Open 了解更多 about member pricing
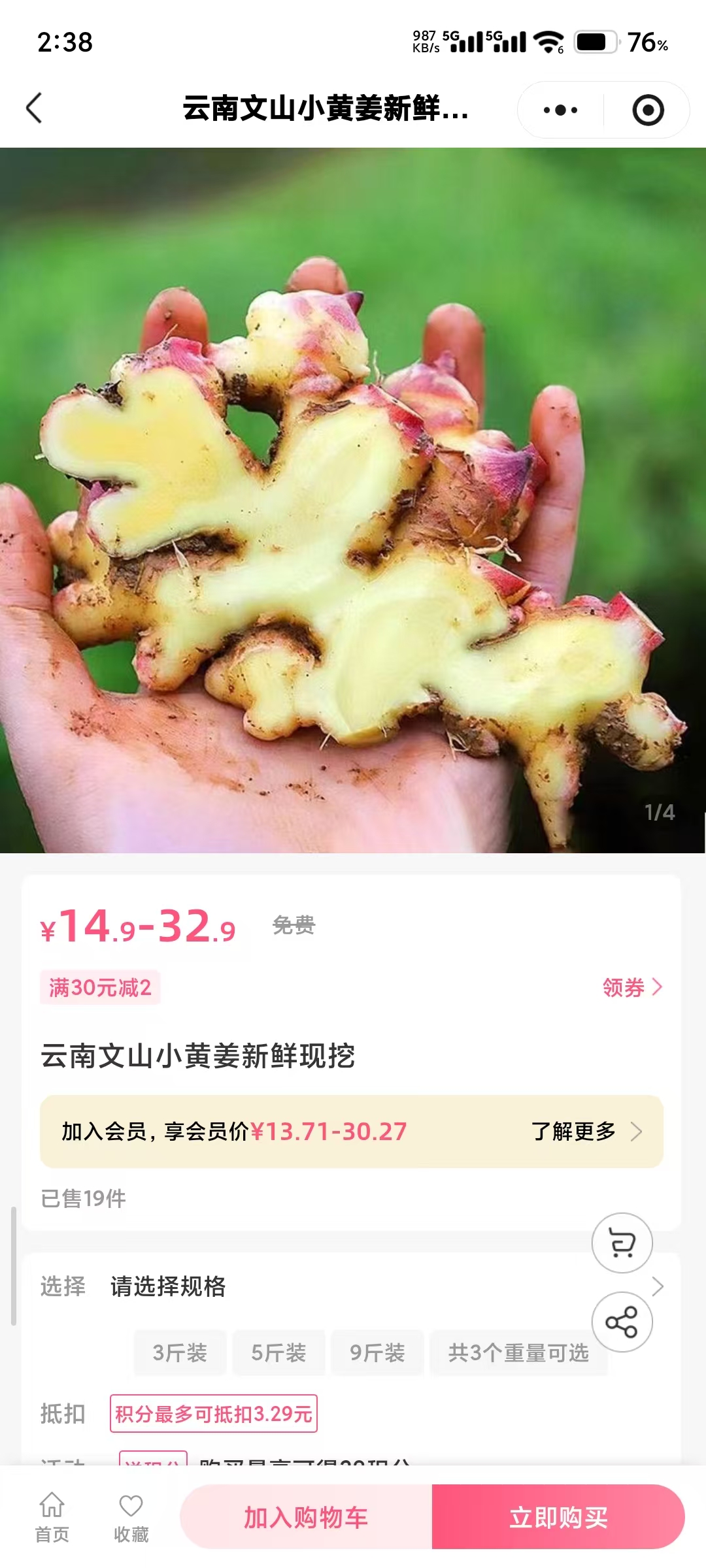 pyautogui.click(x=586, y=1131)
